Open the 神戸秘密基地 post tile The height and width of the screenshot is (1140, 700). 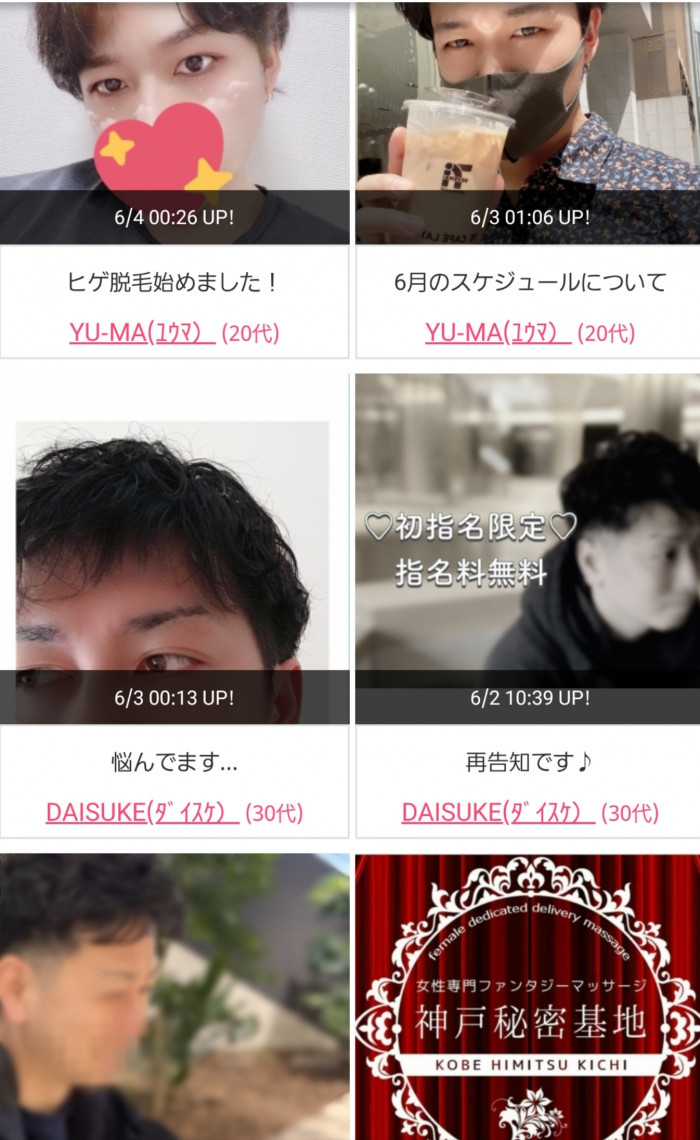coord(528,1000)
